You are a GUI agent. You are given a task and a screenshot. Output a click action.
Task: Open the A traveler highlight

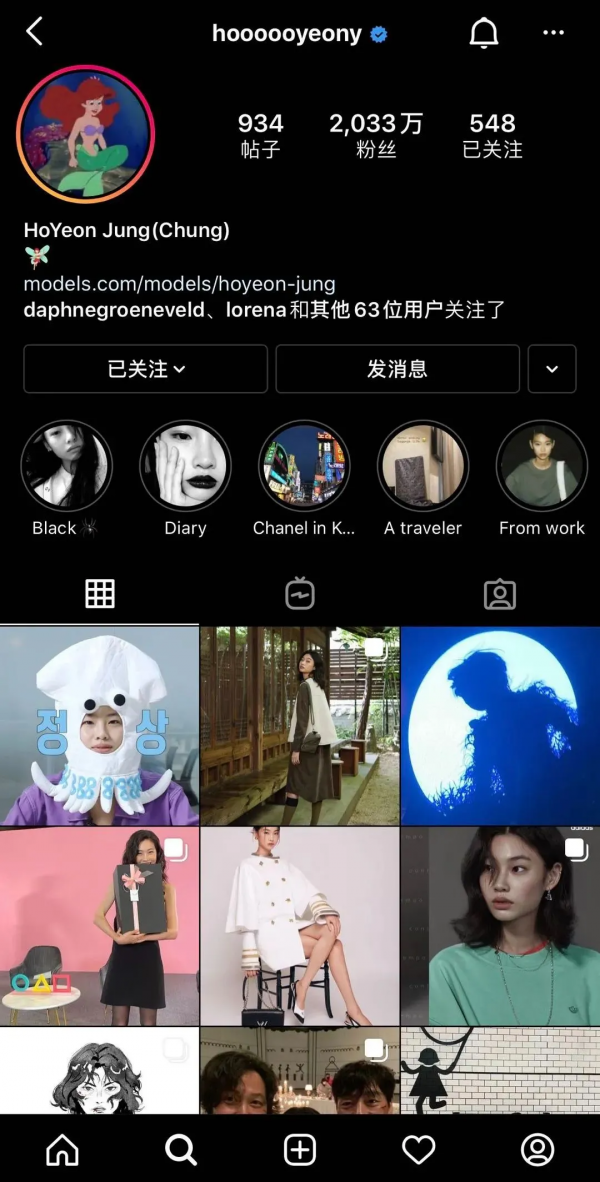423,466
